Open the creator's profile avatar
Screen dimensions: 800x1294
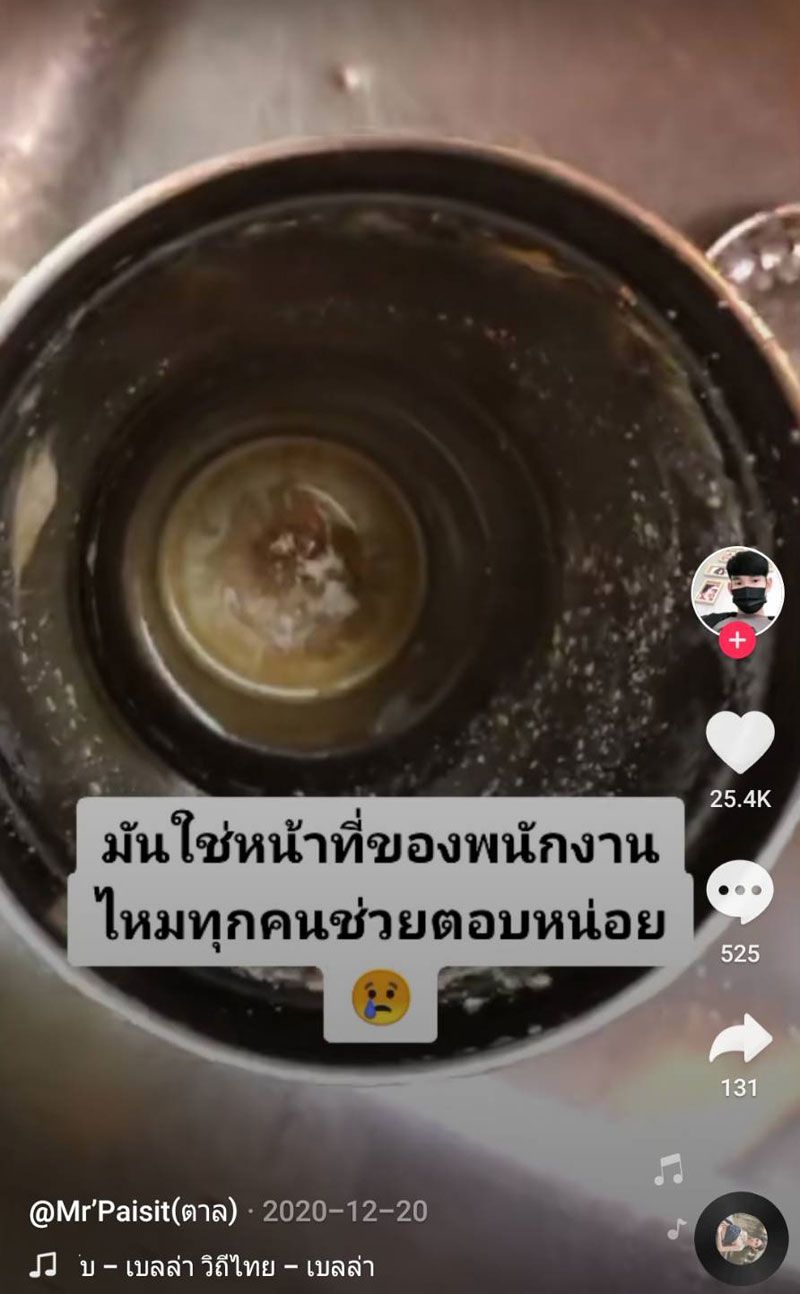pos(738,590)
